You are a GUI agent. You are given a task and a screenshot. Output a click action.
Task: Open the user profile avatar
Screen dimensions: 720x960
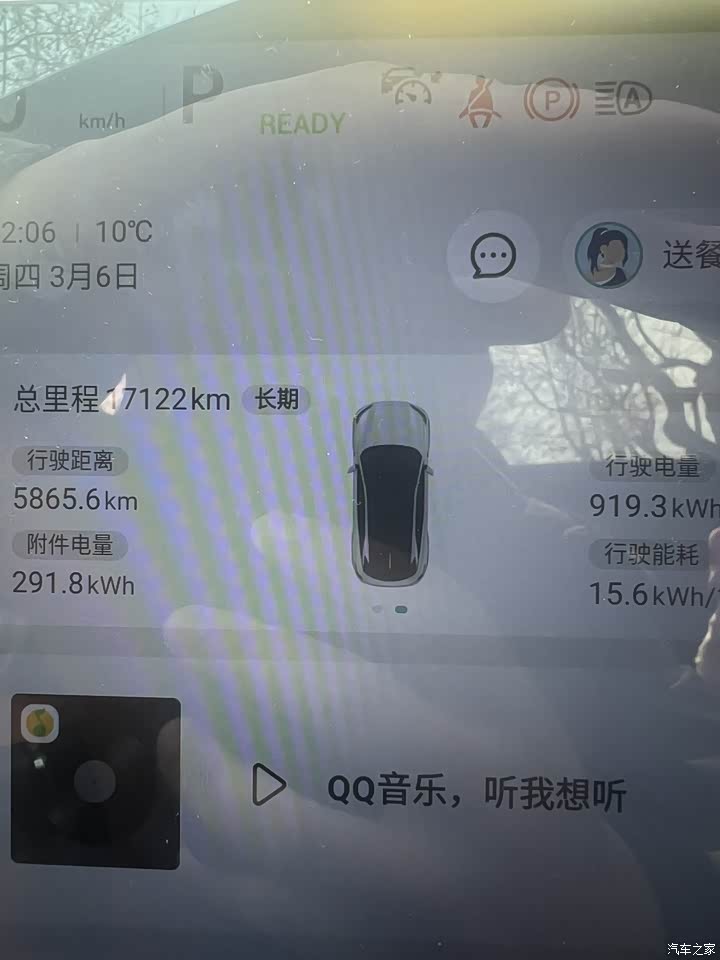click(x=607, y=255)
